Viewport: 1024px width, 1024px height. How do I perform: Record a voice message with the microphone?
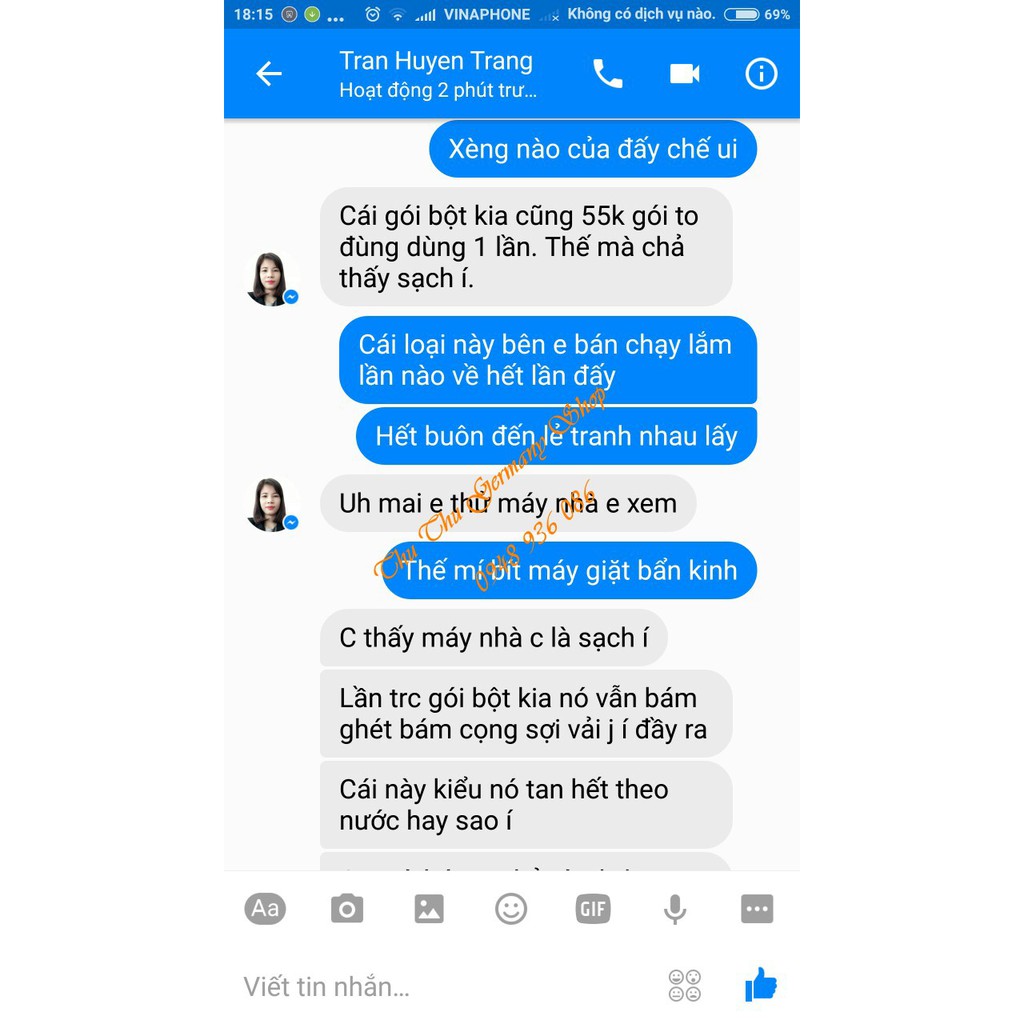tap(675, 908)
